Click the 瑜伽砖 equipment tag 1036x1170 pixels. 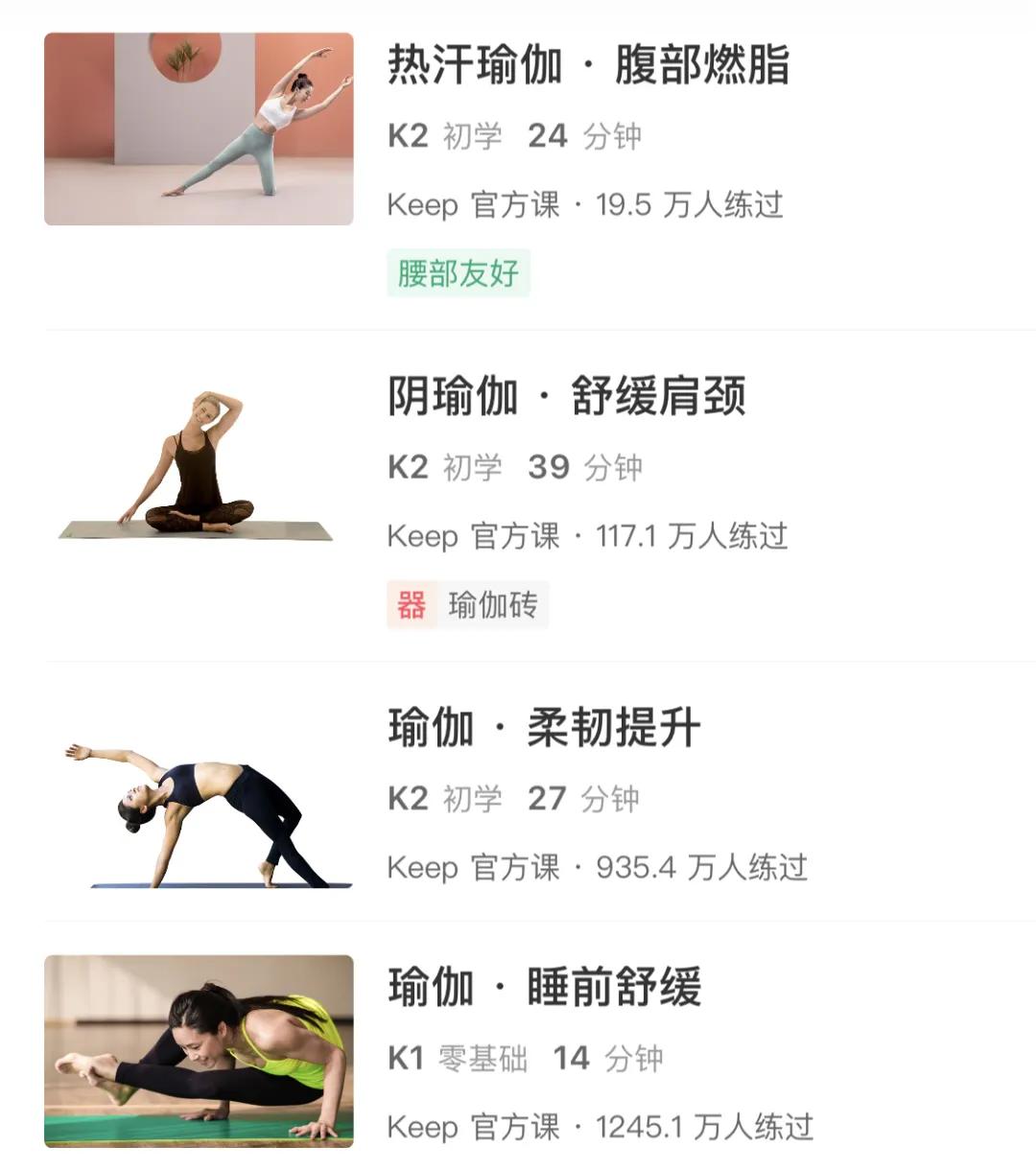[x=494, y=604]
